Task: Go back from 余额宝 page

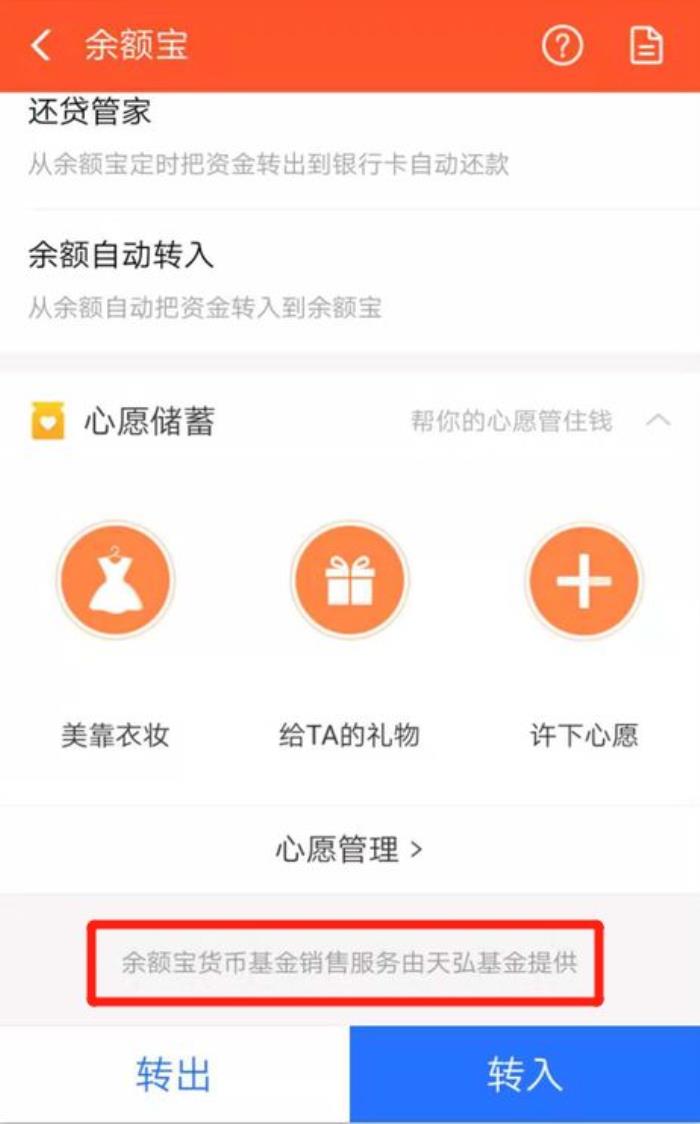Action: (40, 46)
